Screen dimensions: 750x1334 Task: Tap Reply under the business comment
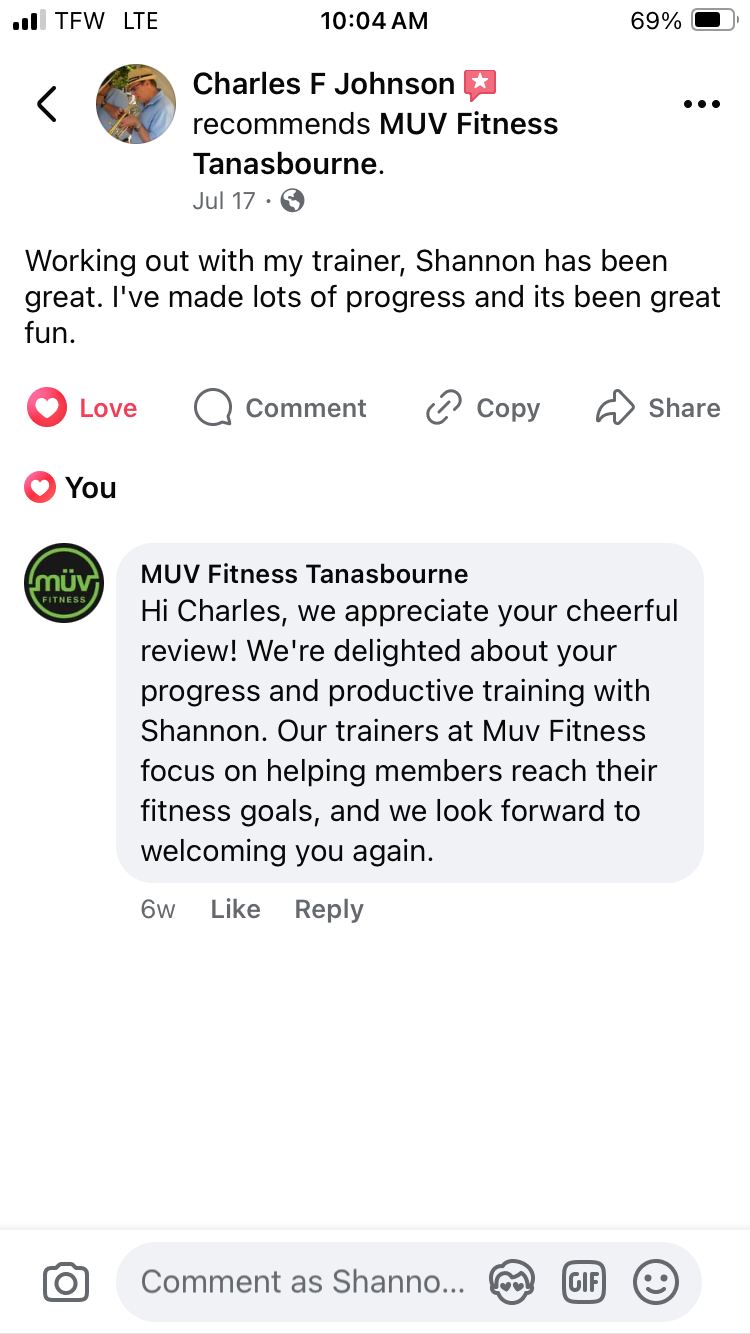[x=328, y=909]
